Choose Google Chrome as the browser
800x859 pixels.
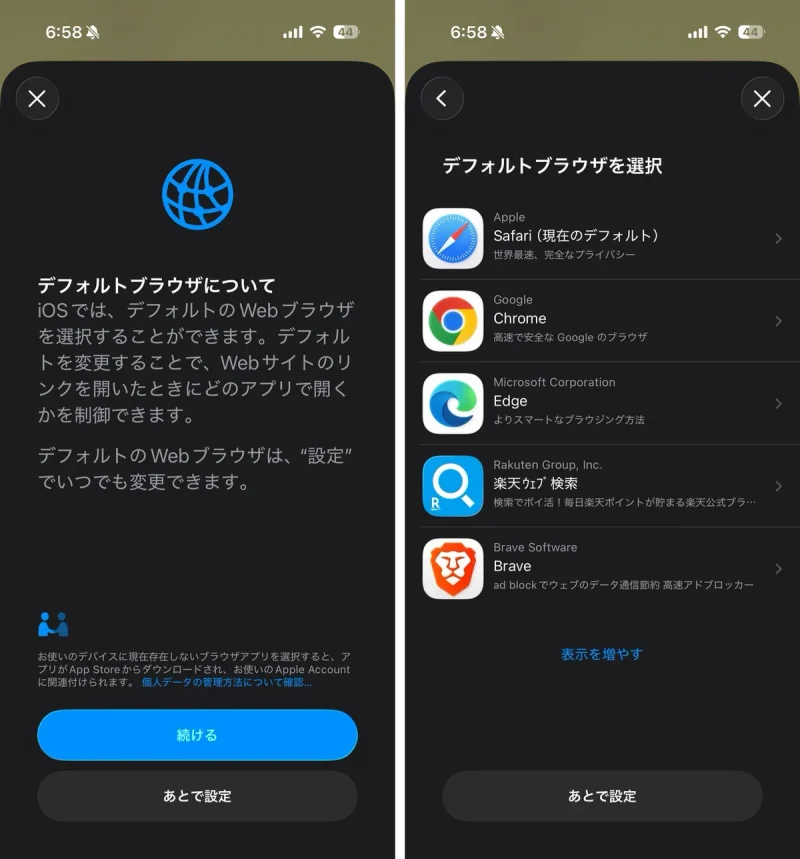(x=606, y=320)
